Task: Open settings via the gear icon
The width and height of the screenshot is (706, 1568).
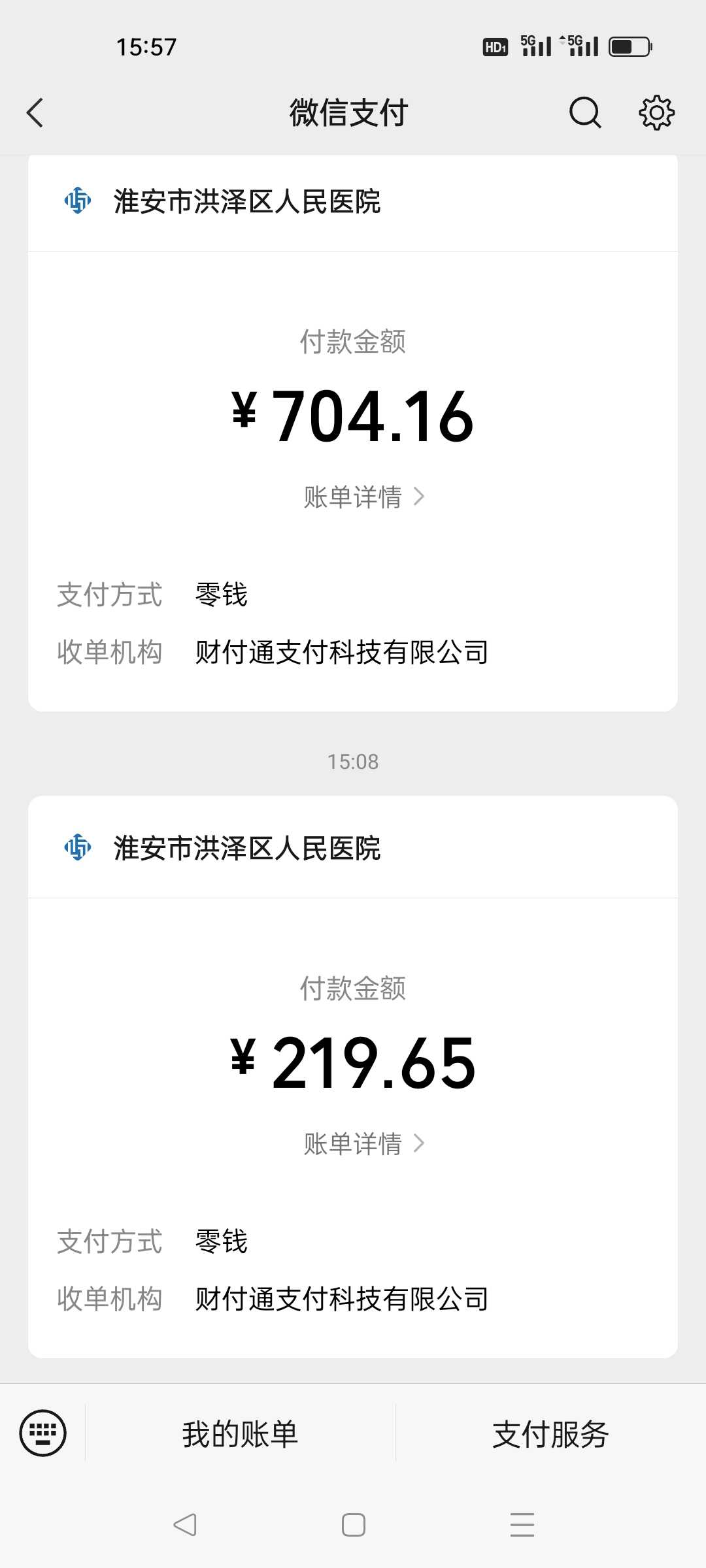Action: pos(656,112)
